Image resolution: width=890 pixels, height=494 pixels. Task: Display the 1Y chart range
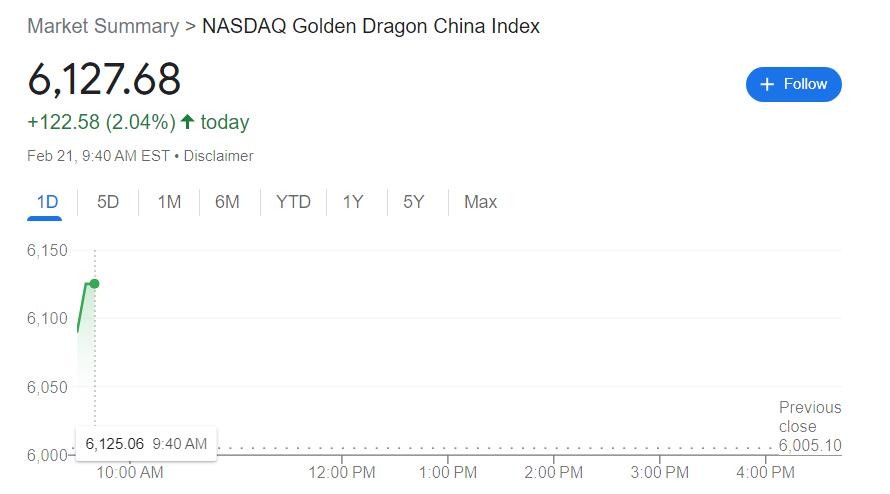click(x=353, y=202)
